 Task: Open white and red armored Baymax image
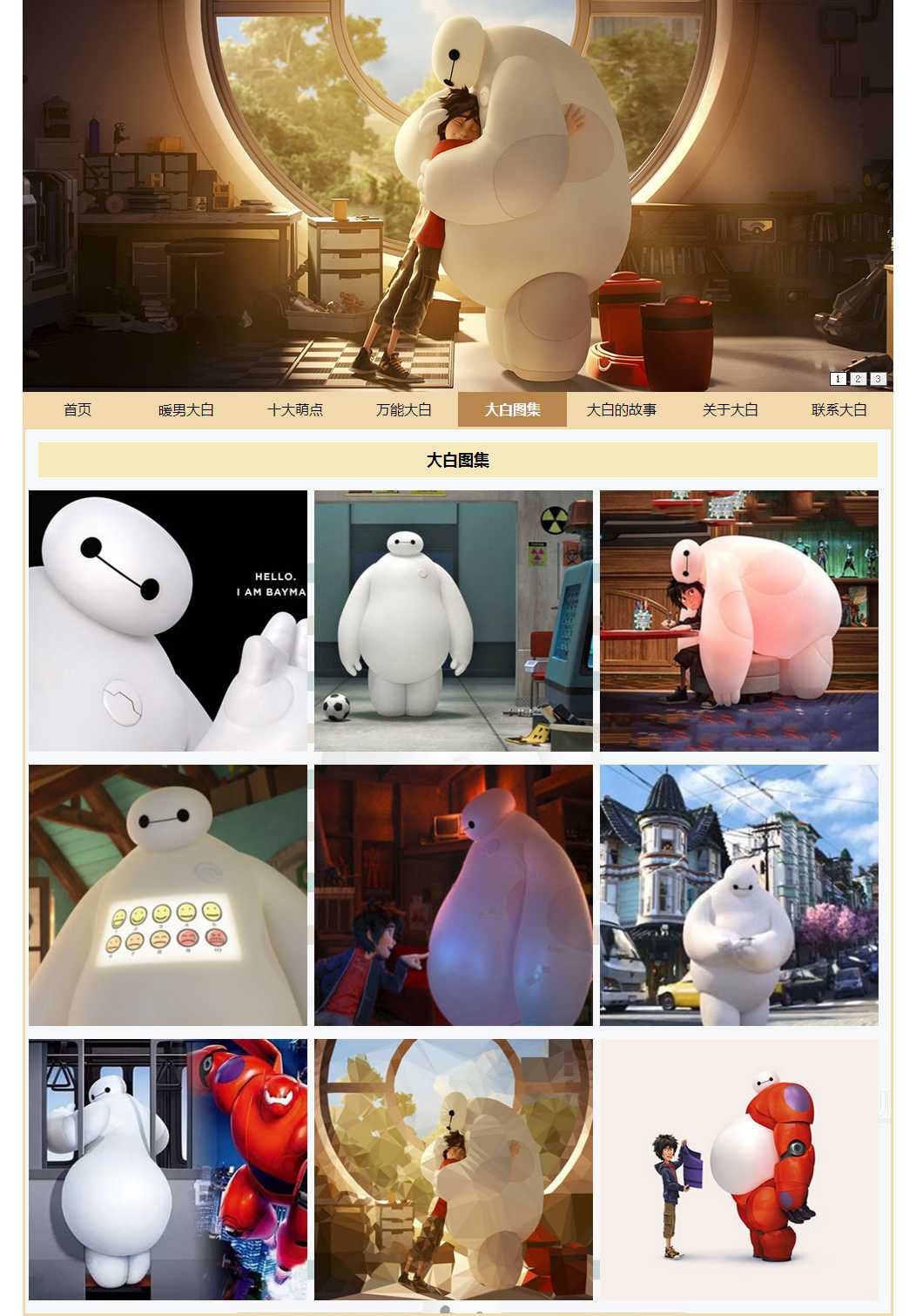[x=168, y=1170]
